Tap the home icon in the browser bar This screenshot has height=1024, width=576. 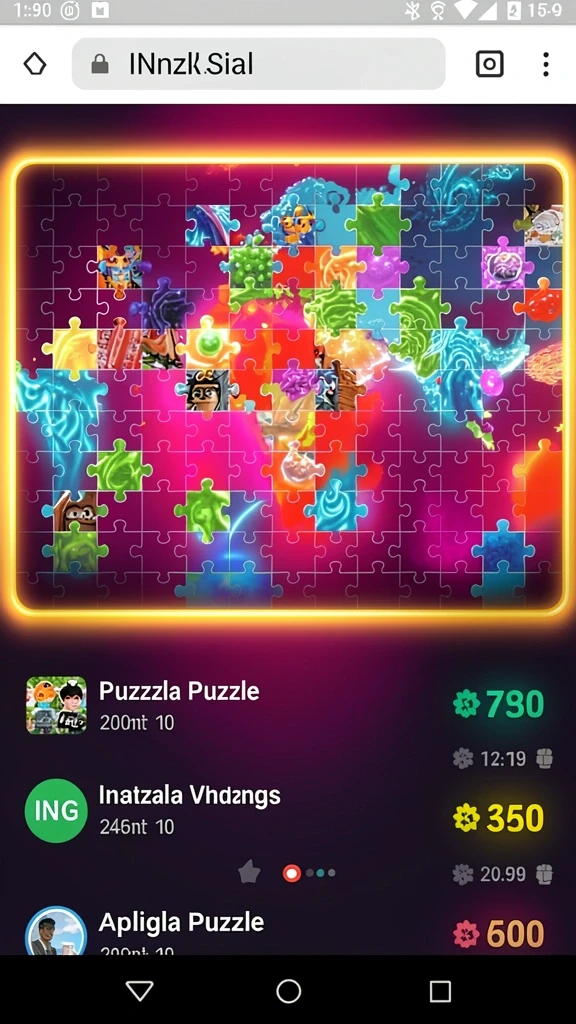point(35,64)
